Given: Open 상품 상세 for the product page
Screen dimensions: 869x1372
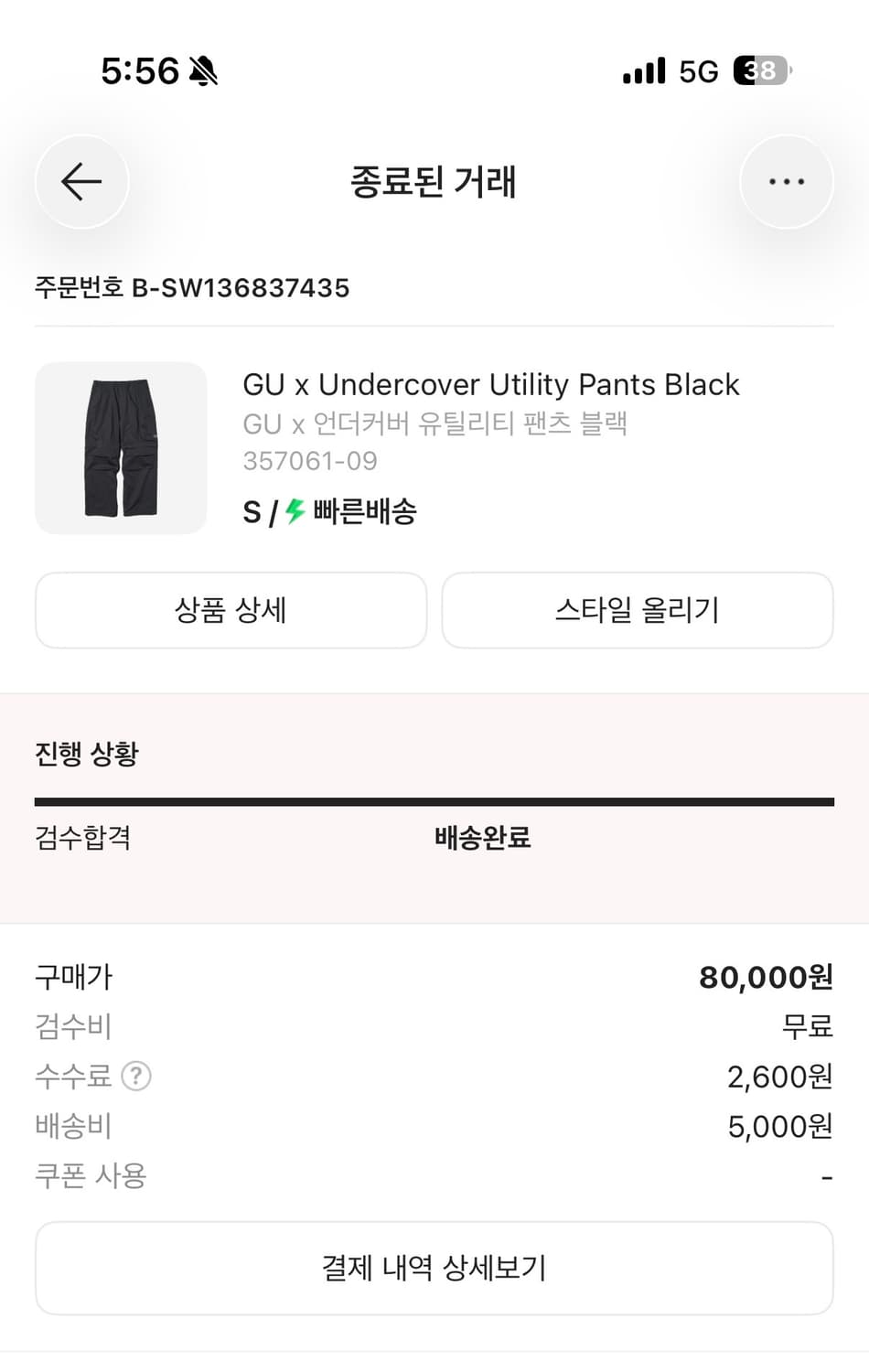Looking at the screenshot, I should (231, 610).
